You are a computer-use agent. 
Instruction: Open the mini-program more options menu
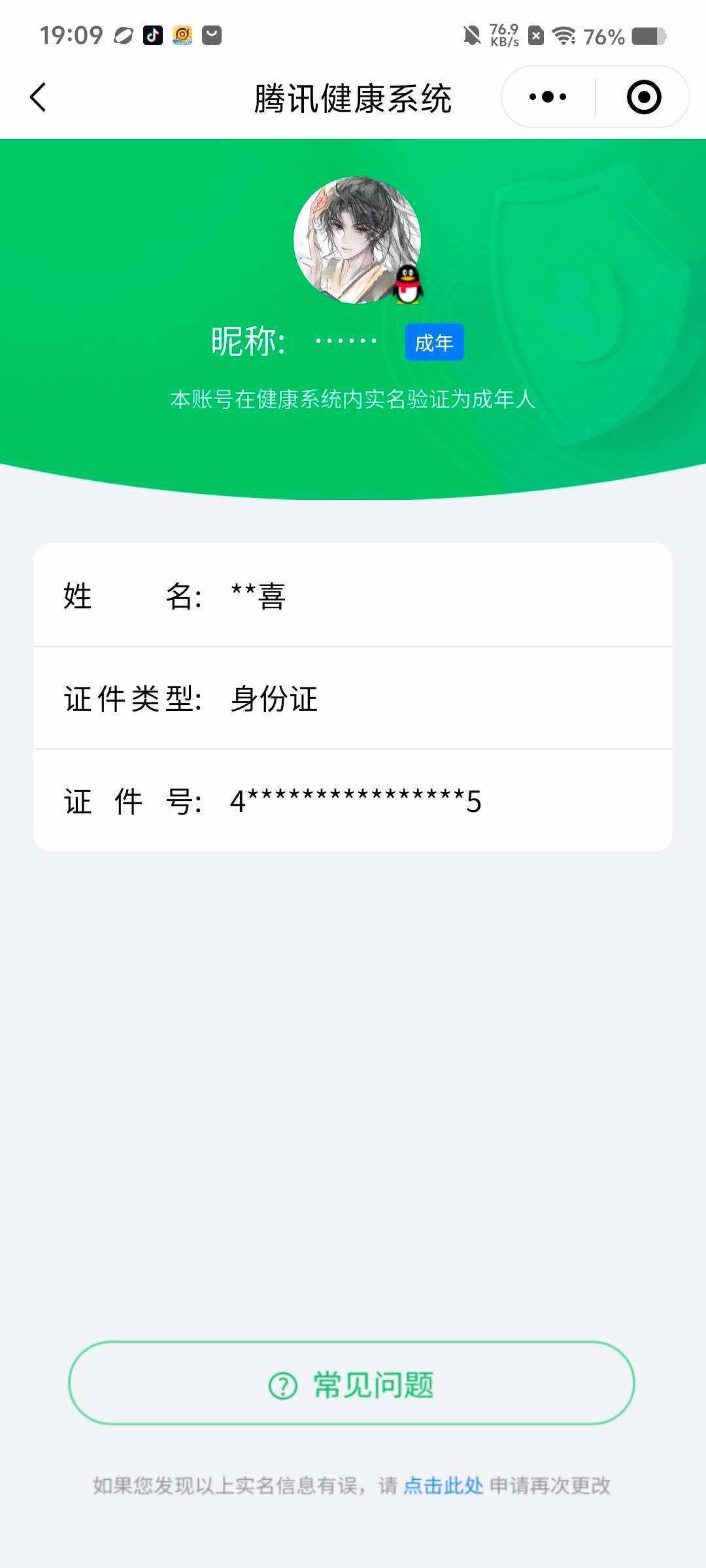pyautogui.click(x=546, y=96)
